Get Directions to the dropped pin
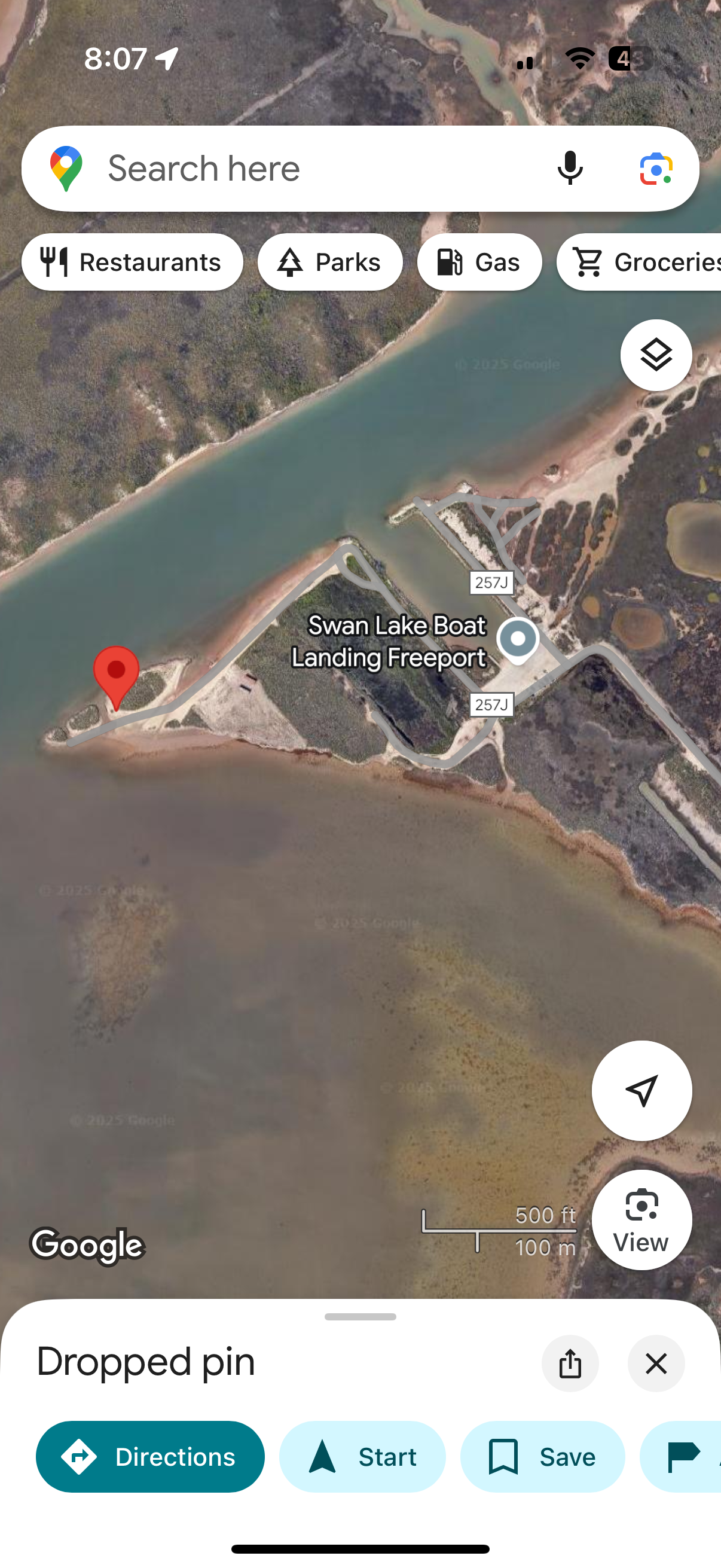 pos(149,1457)
